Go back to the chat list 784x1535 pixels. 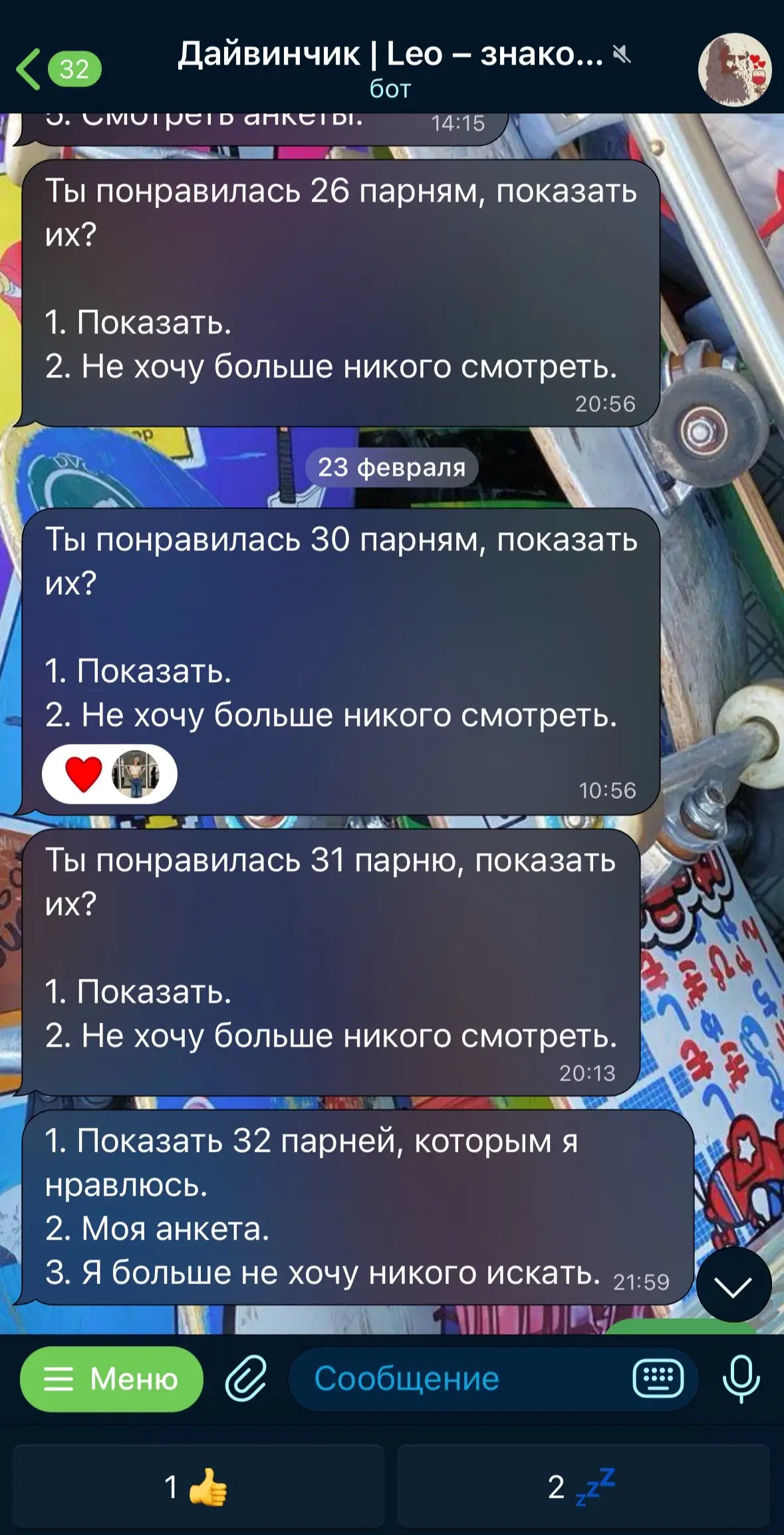pos(57,69)
